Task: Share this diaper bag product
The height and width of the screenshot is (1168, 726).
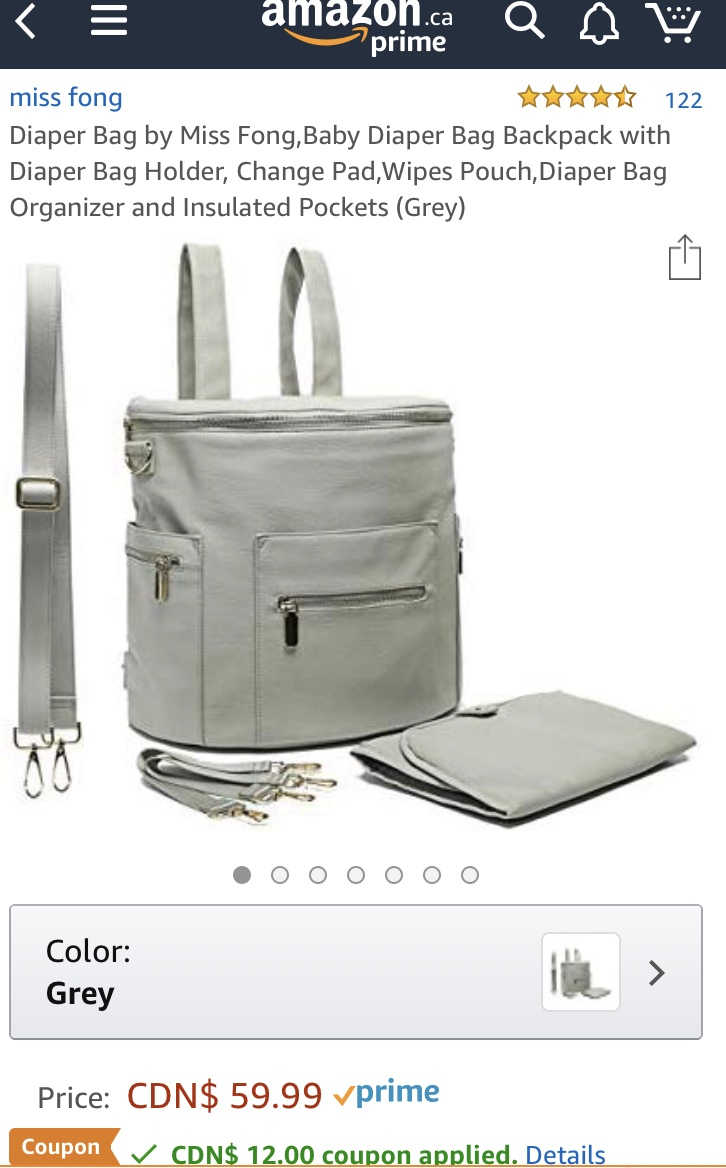Action: click(685, 257)
